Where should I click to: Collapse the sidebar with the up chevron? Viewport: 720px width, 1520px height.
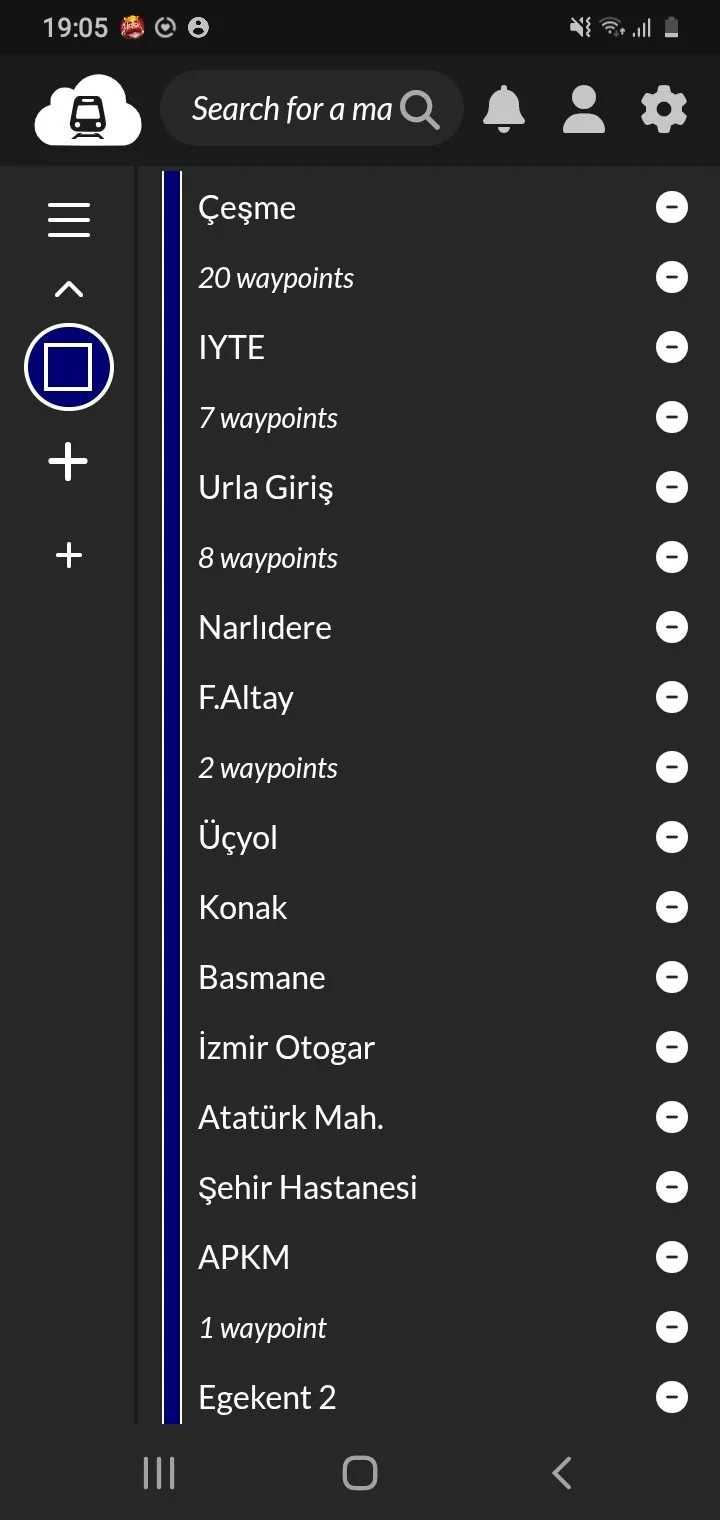(x=69, y=290)
